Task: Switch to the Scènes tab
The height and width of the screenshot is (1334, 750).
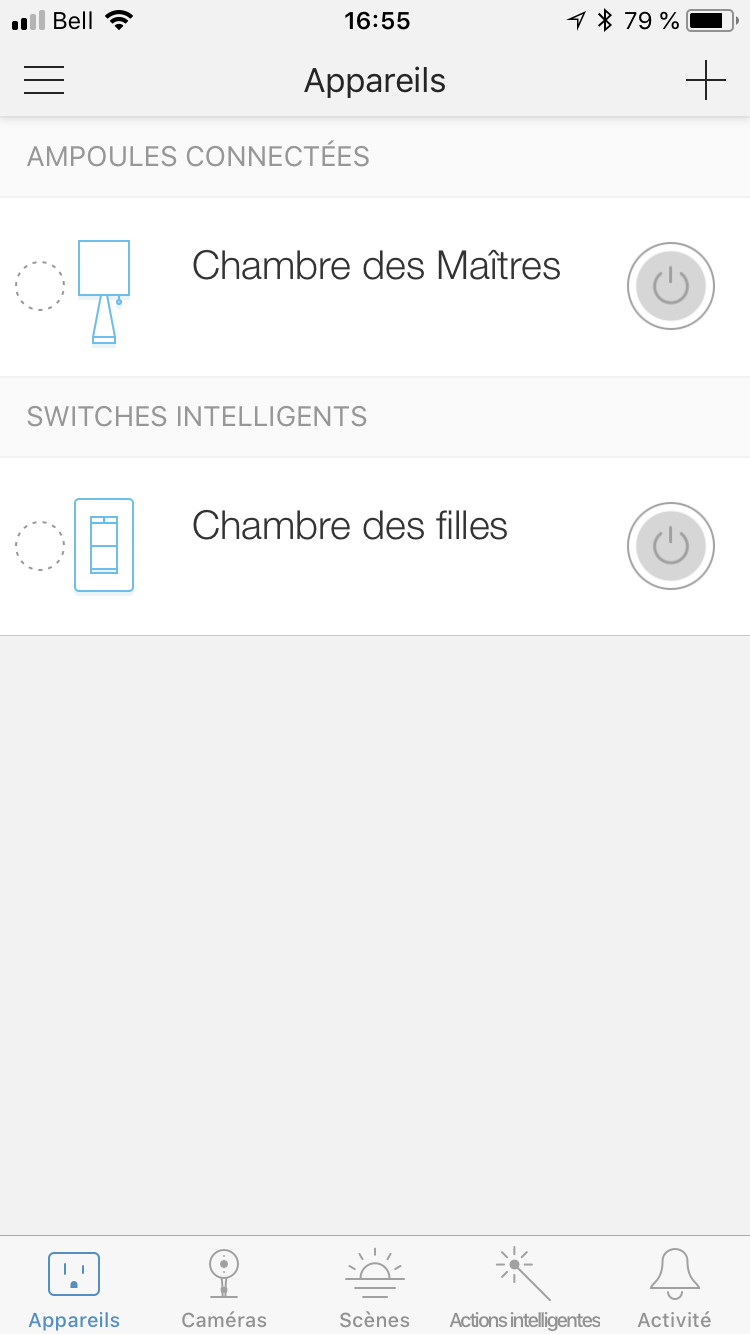Action: coord(375,1288)
